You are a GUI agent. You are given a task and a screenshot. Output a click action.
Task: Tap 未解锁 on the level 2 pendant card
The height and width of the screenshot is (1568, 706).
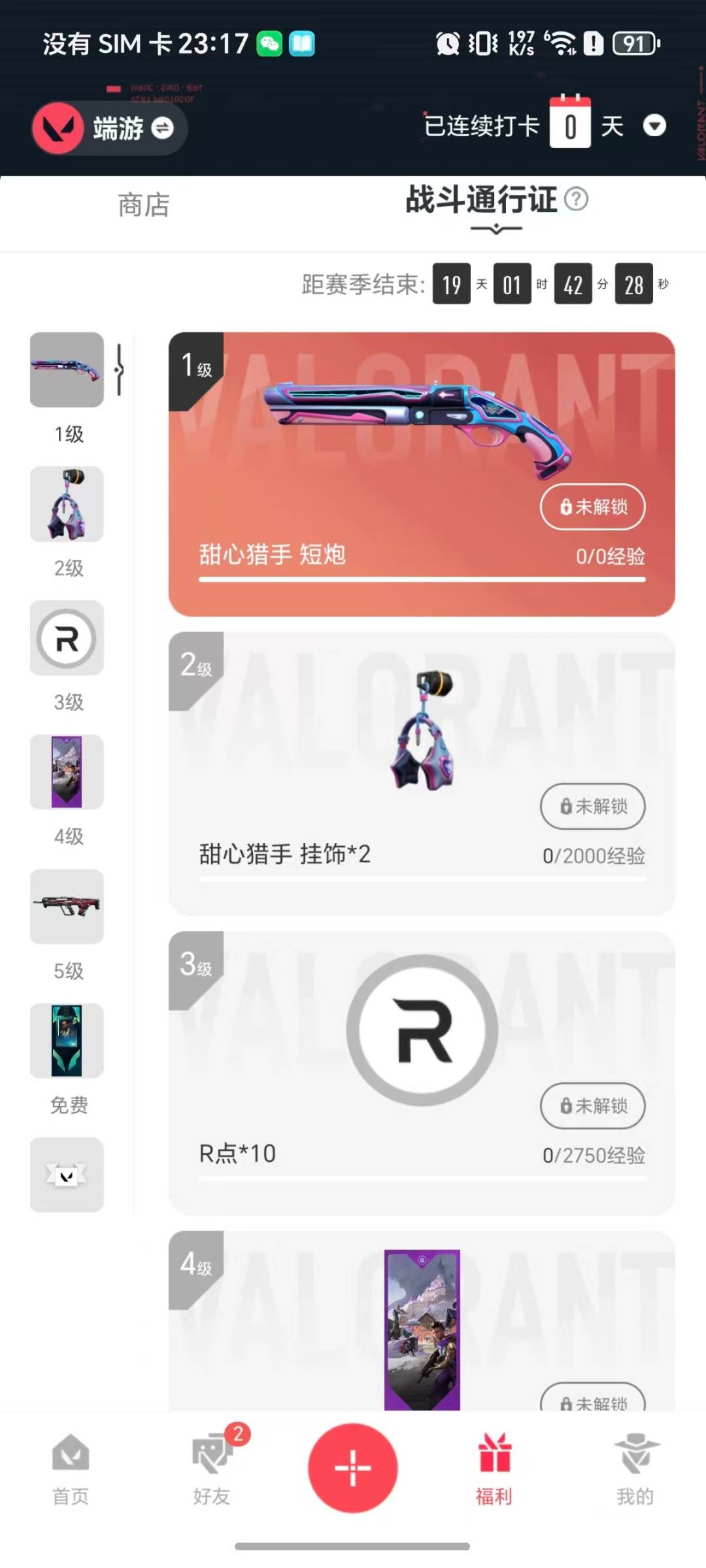click(592, 807)
